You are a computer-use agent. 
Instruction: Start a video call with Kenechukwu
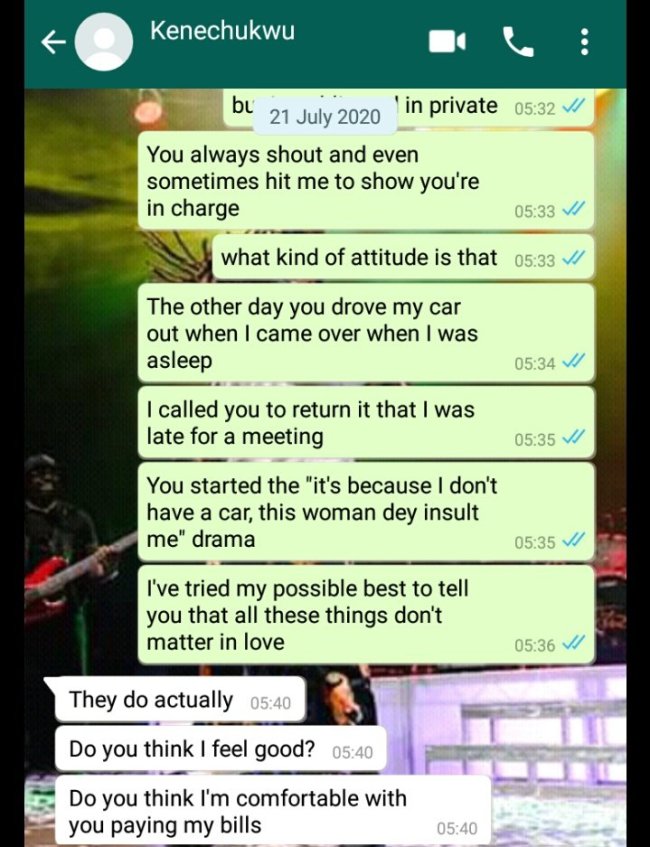coord(447,42)
